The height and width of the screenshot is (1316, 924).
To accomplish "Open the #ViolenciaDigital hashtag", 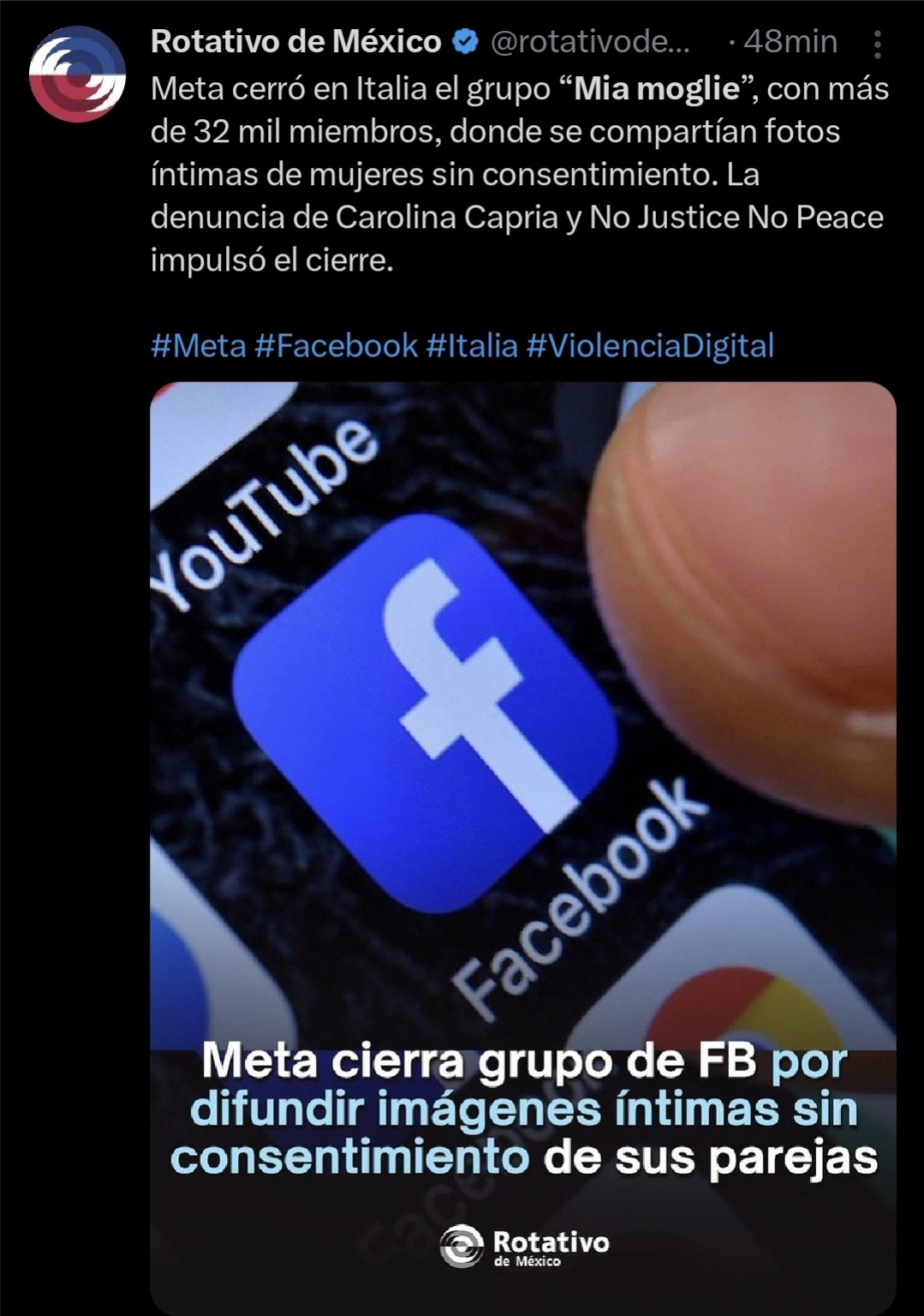I will tap(650, 346).
